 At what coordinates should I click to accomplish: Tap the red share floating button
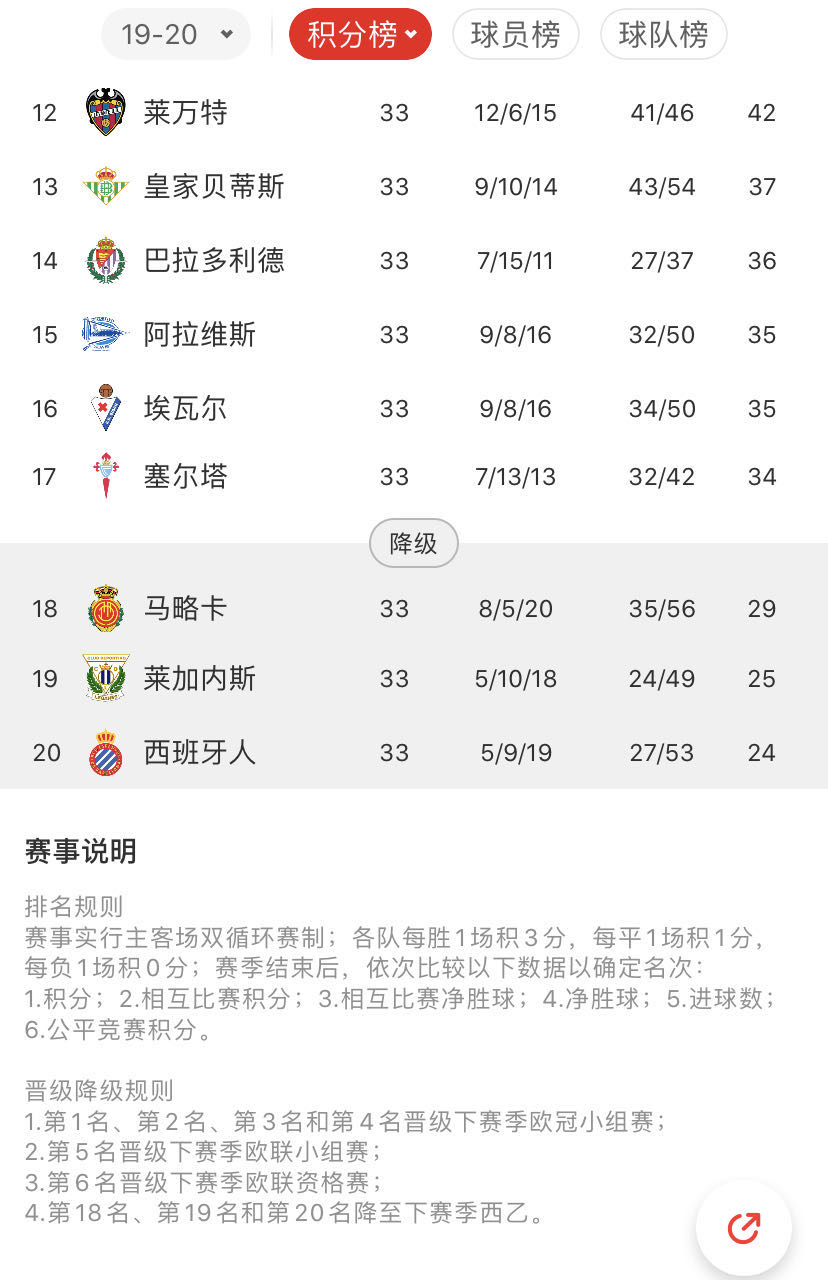tap(743, 1228)
